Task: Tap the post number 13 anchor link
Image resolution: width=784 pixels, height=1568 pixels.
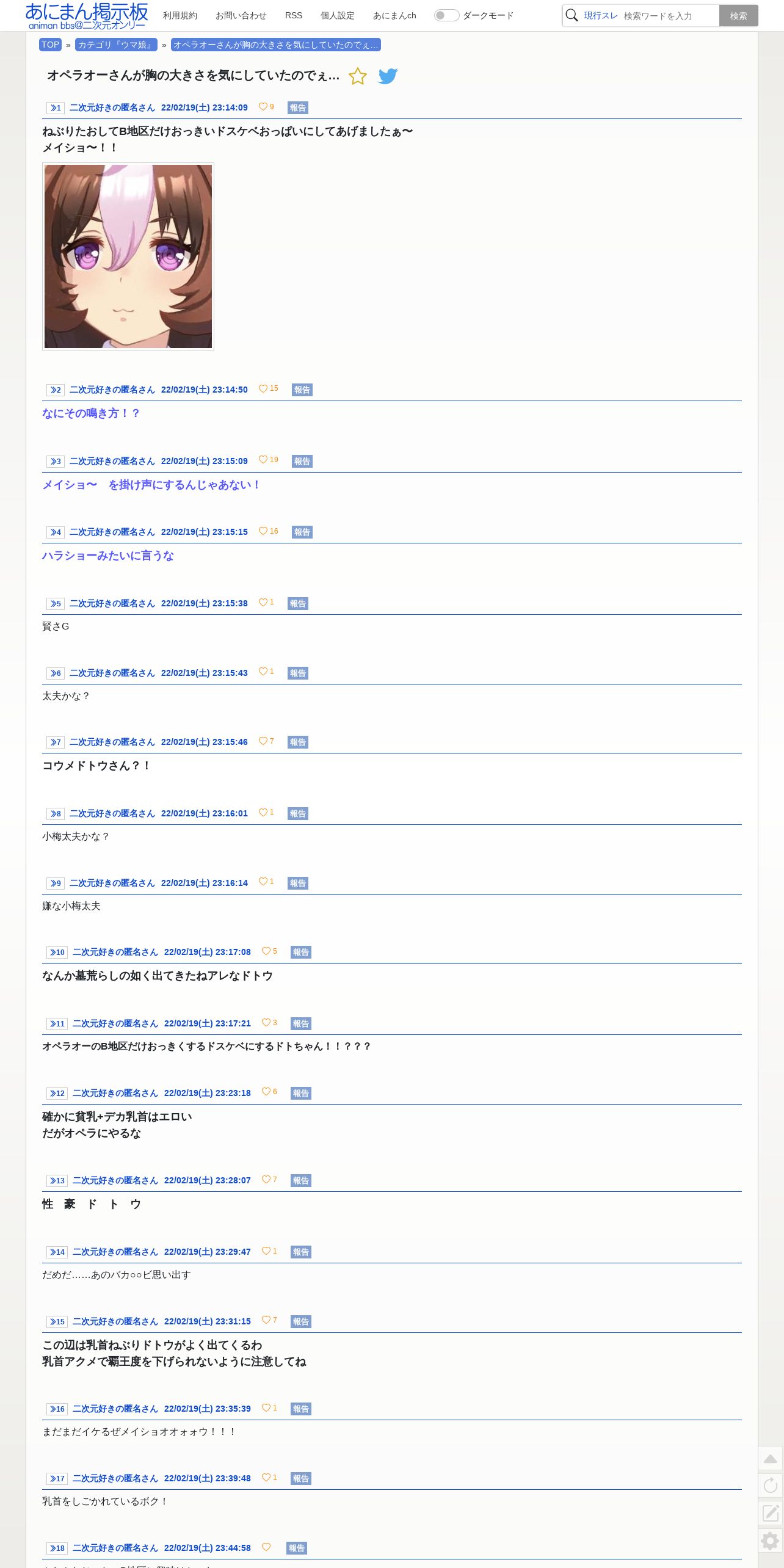Action: [x=57, y=1180]
